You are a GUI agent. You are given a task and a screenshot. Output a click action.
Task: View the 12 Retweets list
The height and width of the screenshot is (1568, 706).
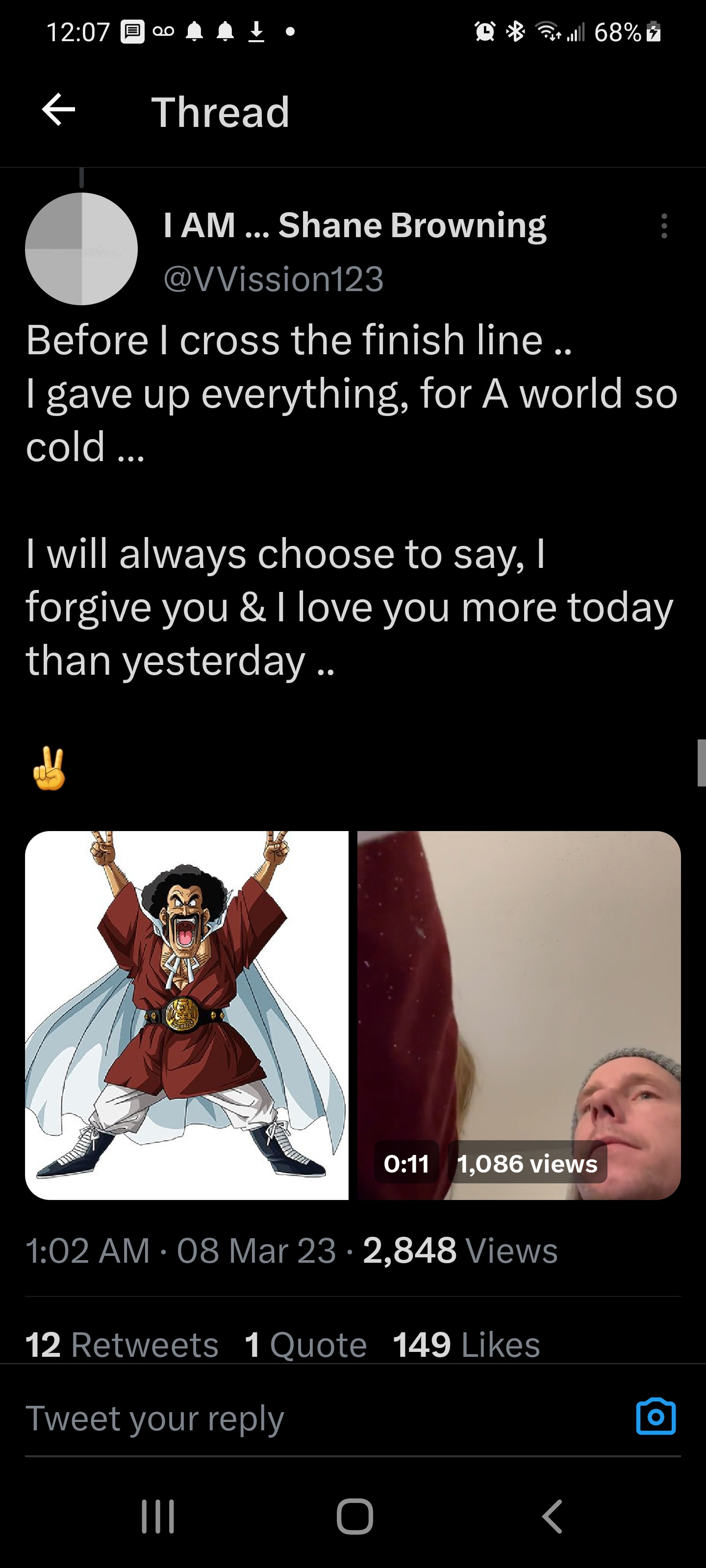click(122, 1345)
